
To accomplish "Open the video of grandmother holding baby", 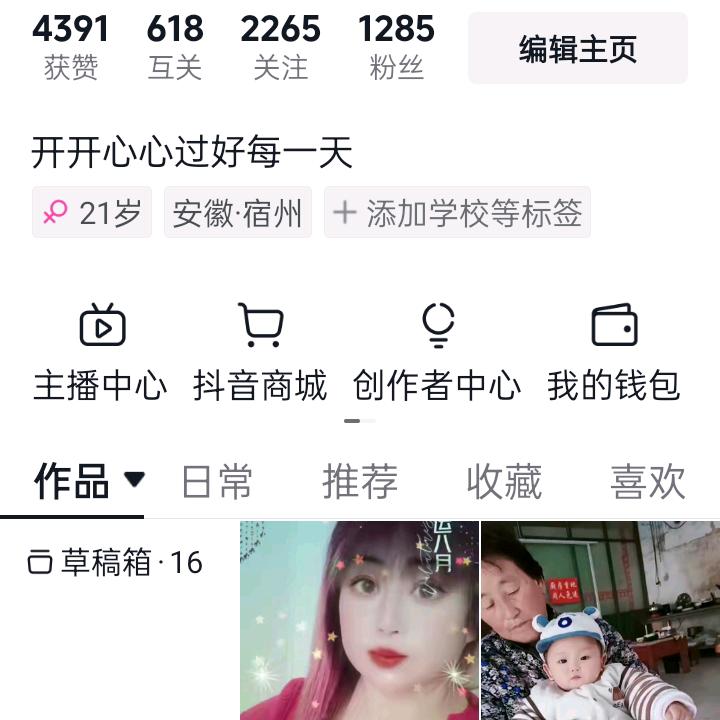I will coord(600,620).
